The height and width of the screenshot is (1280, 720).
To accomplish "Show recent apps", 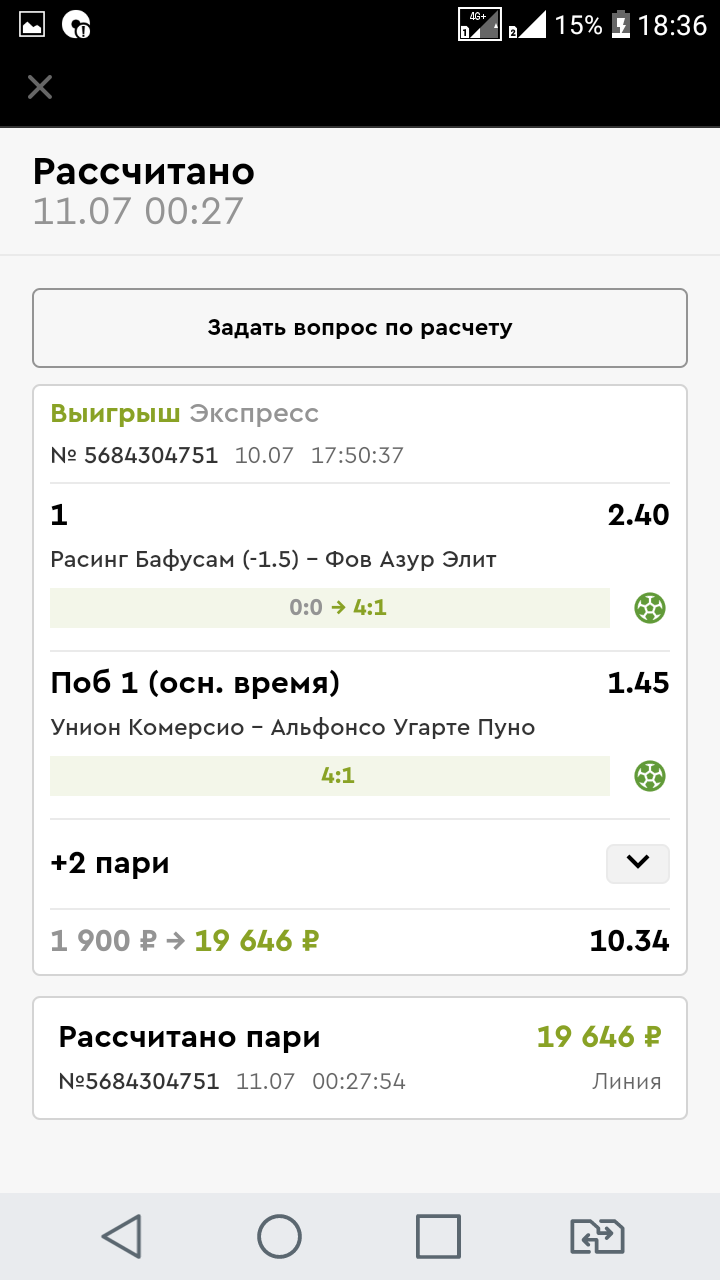I will (438, 1236).
